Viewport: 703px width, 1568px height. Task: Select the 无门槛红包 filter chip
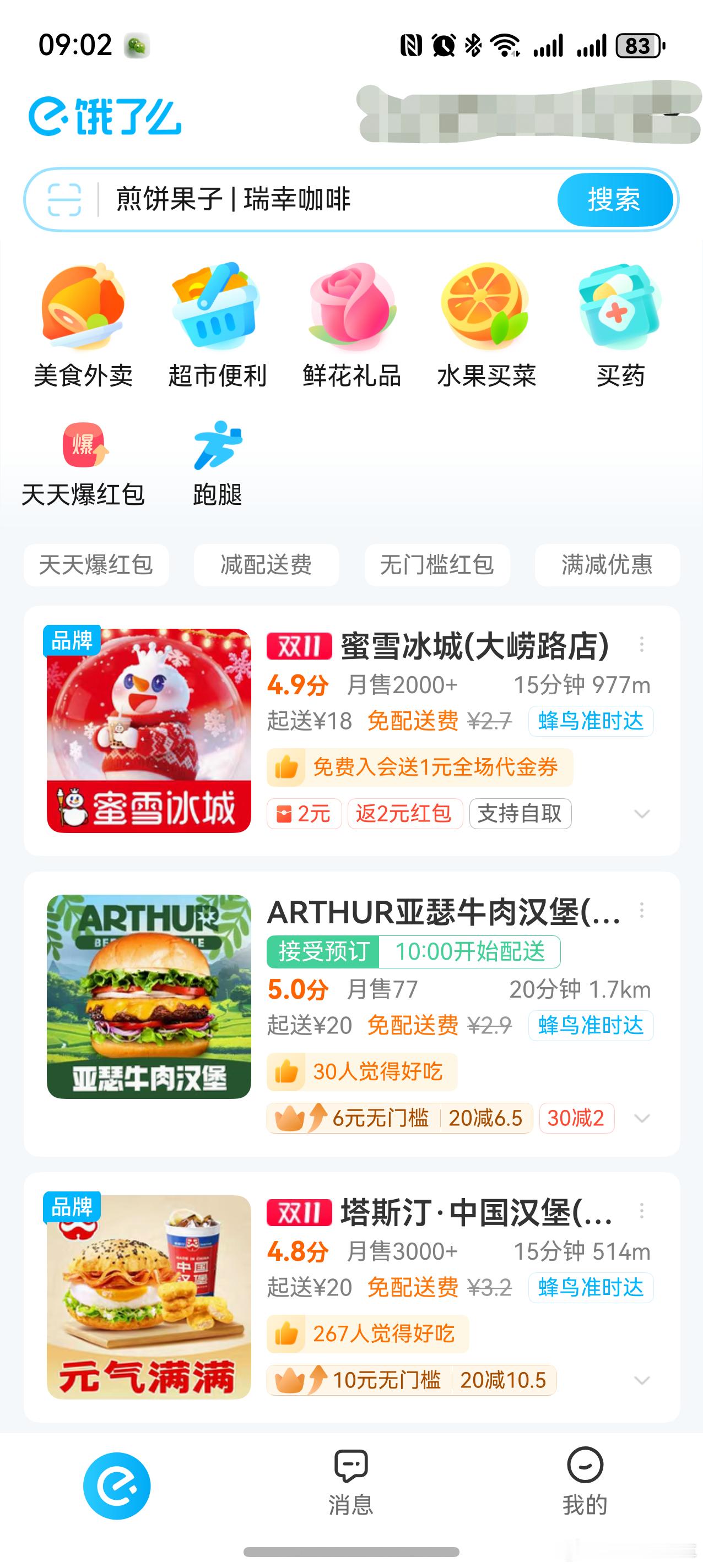pos(437,565)
